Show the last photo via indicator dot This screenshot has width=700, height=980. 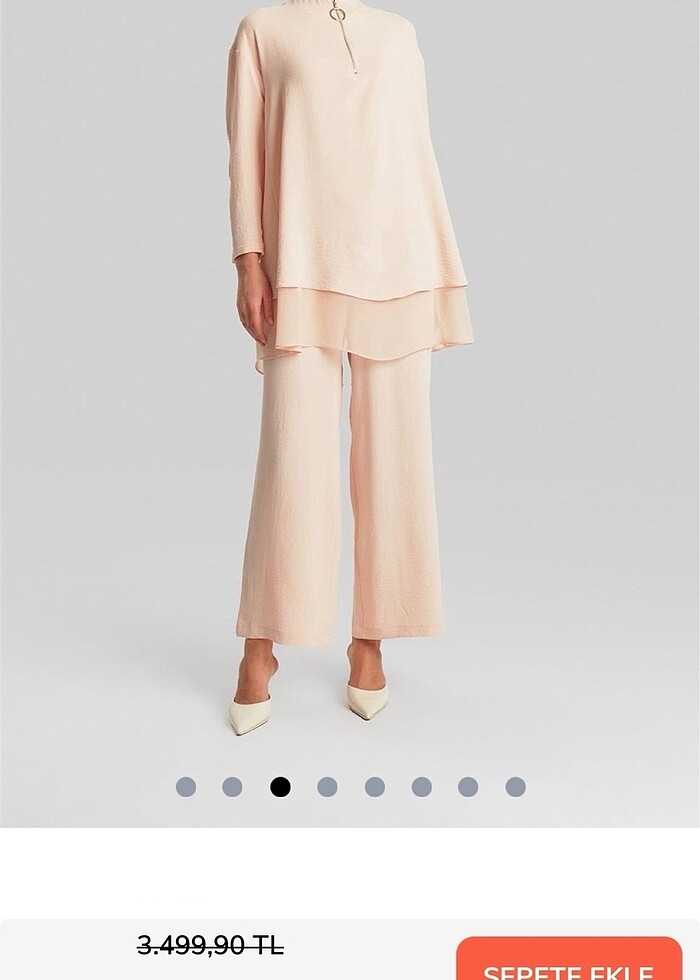click(515, 787)
